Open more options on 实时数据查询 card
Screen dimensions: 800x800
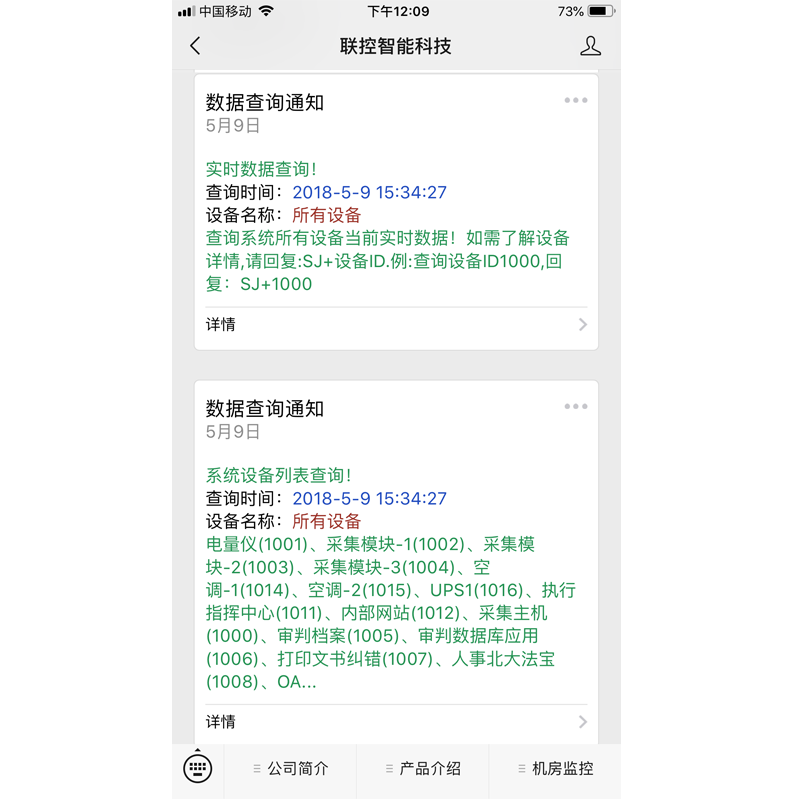click(575, 100)
